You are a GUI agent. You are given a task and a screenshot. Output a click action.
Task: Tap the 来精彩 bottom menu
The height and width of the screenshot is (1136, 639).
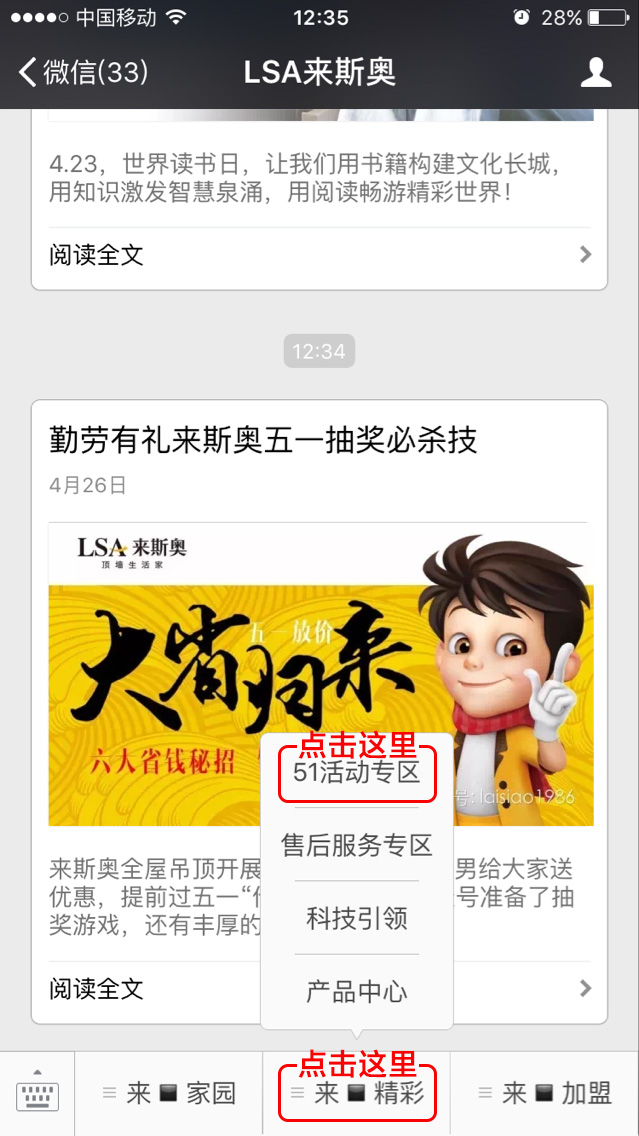pos(357,1094)
